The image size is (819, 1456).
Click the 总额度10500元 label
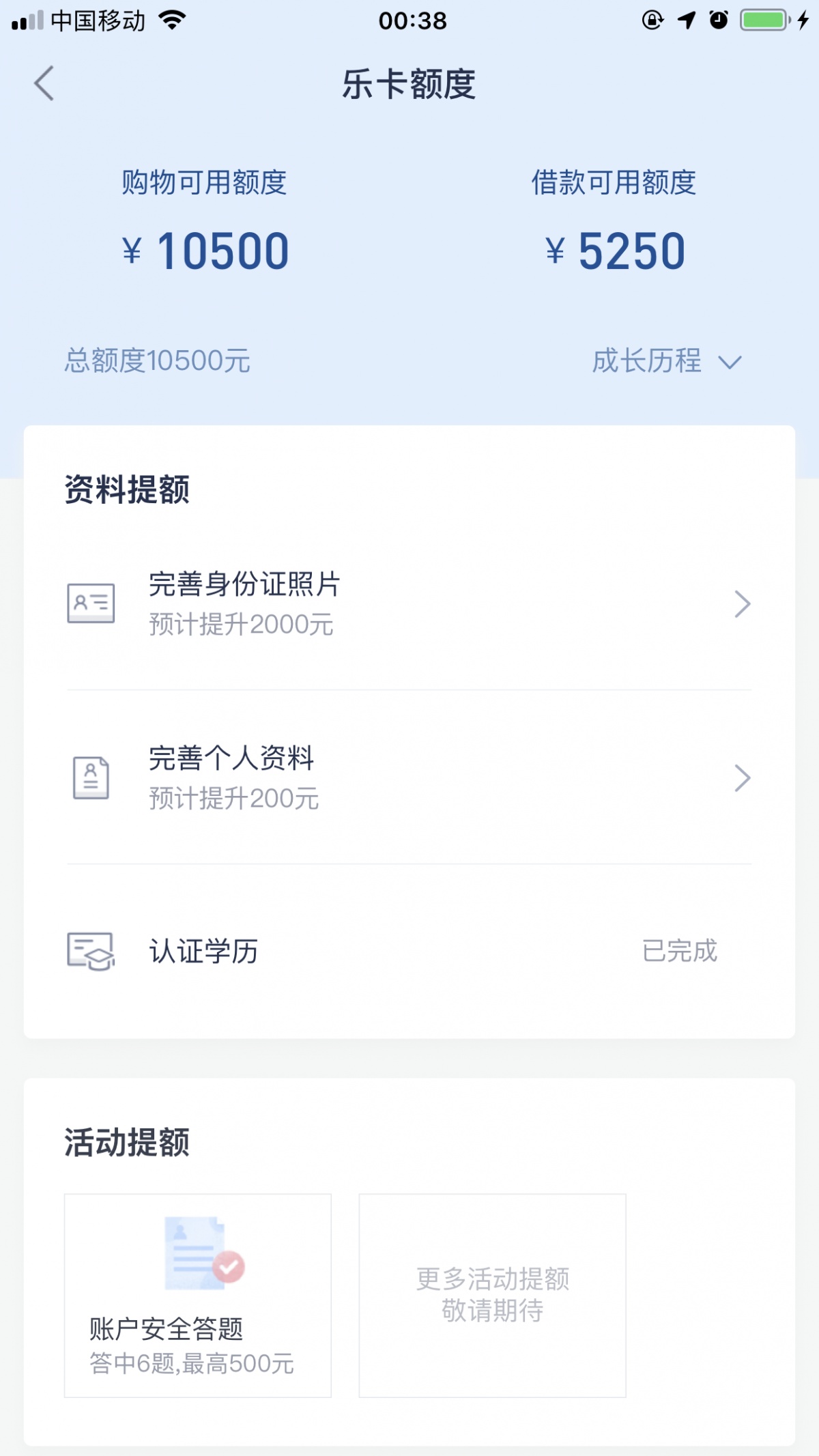[158, 362]
